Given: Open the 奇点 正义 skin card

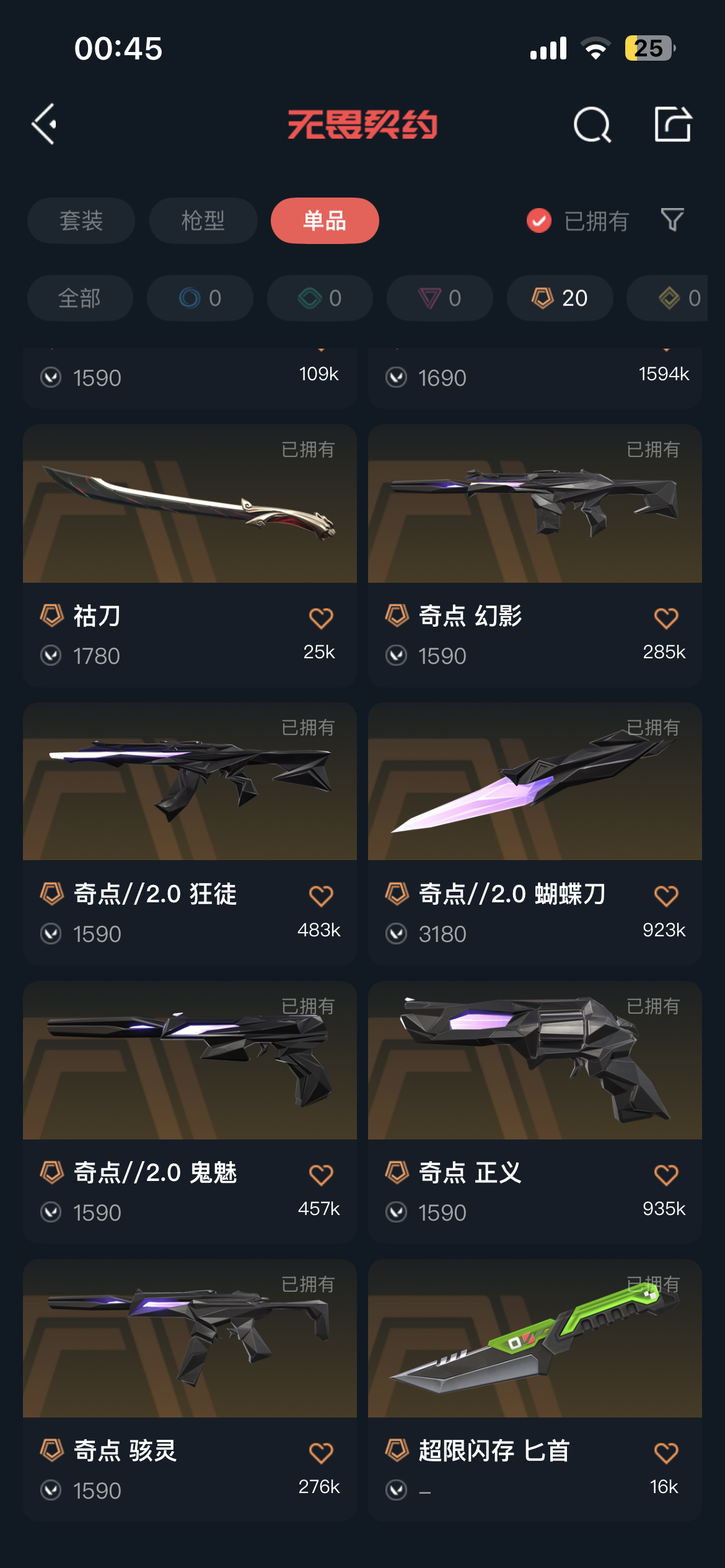Looking at the screenshot, I should coord(535,1112).
